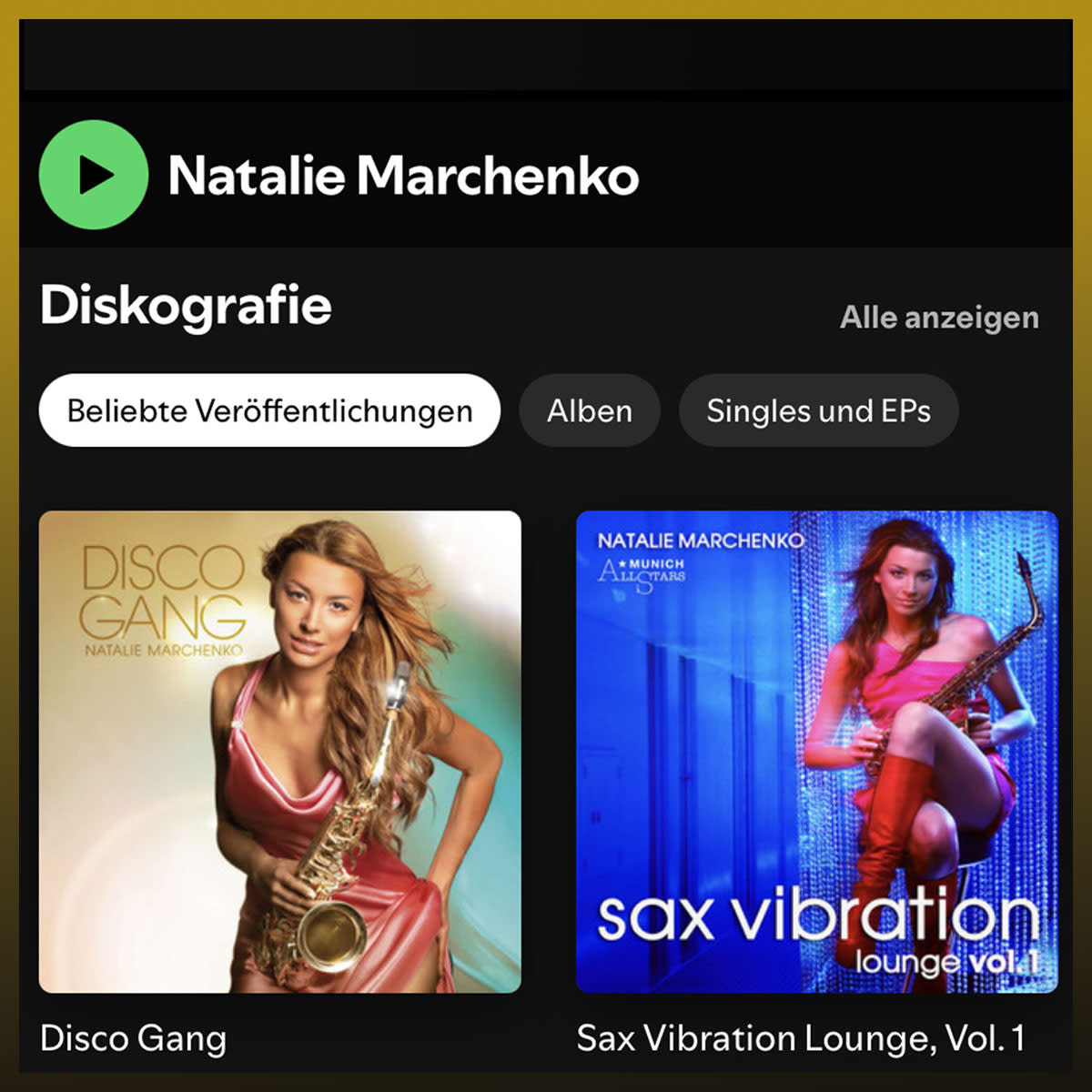Switch to the 'Alben' filter
This screenshot has width=1092, height=1092.
(x=589, y=410)
